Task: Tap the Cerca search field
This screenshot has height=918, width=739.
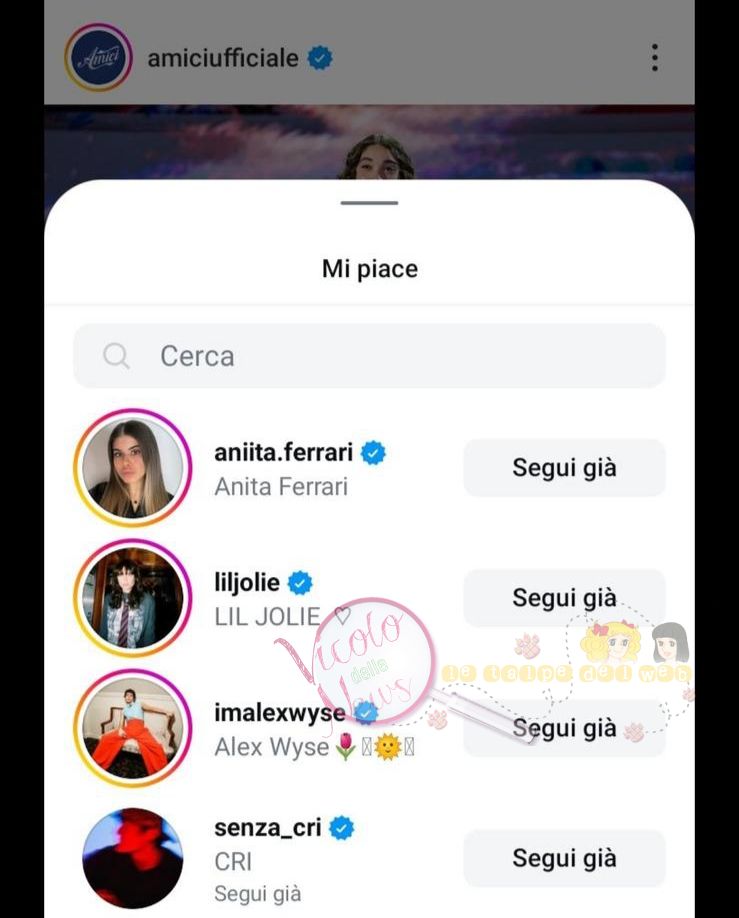Action: click(x=369, y=356)
